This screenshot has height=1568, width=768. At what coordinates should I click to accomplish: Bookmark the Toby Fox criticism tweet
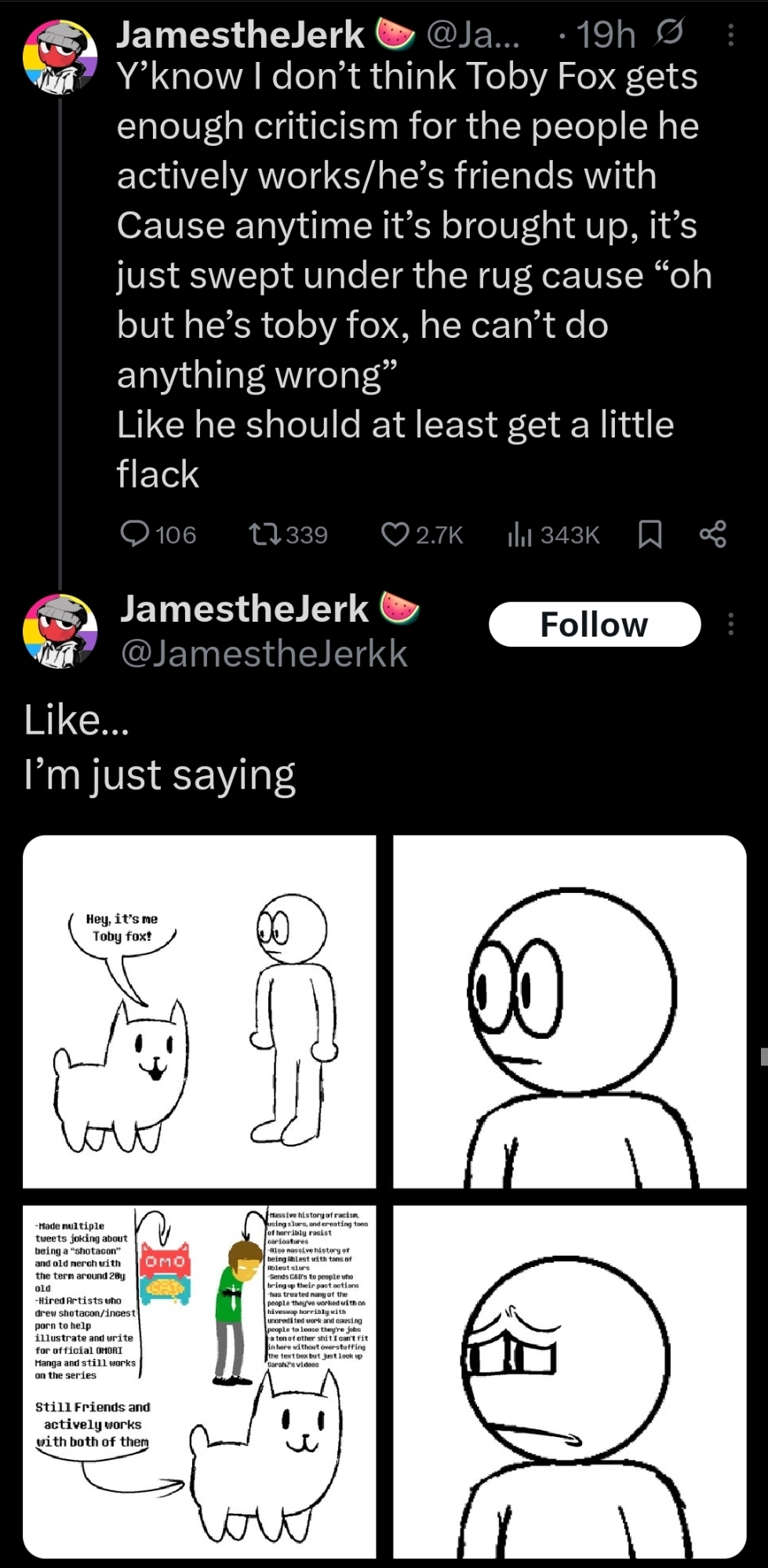pos(650,535)
